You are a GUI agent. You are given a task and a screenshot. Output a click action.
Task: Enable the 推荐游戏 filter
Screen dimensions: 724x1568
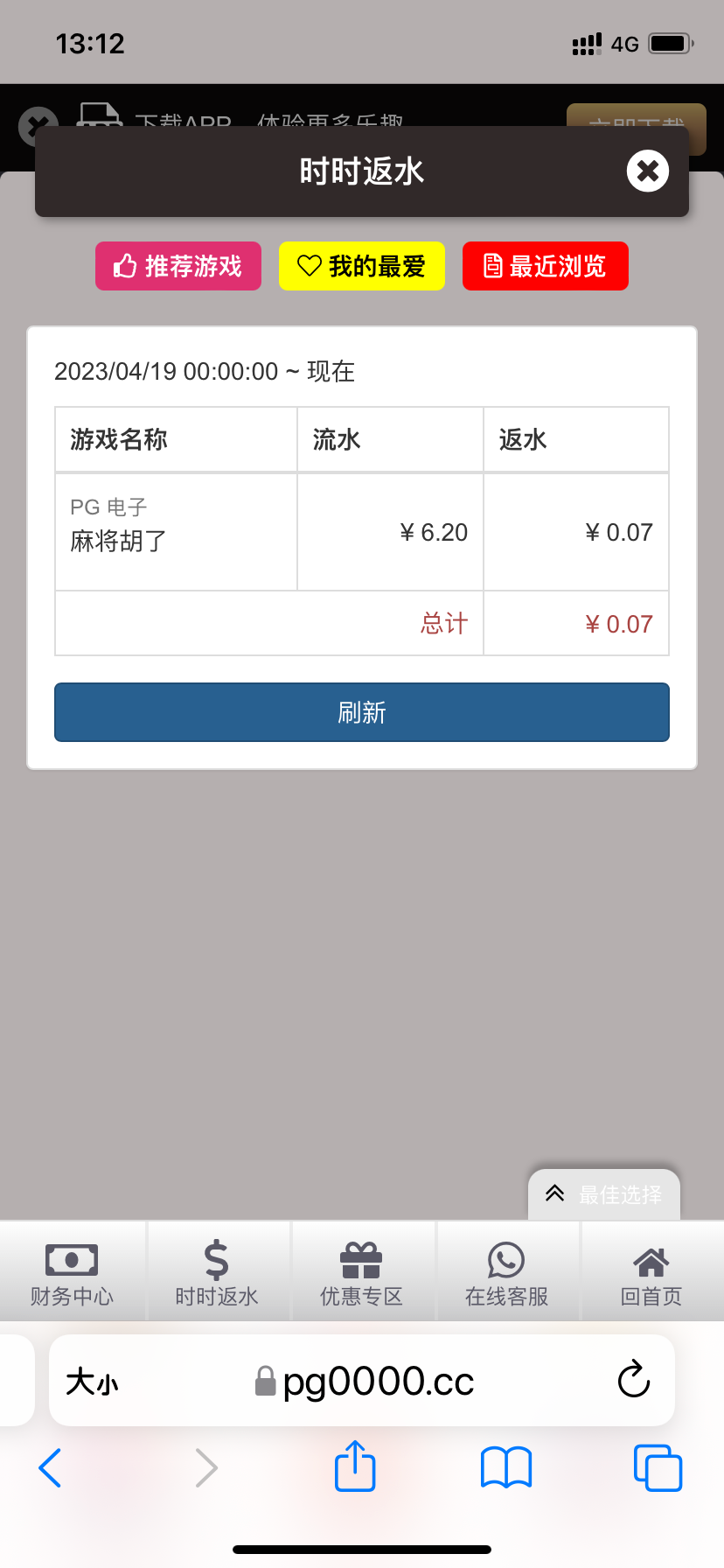coord(178,265)
